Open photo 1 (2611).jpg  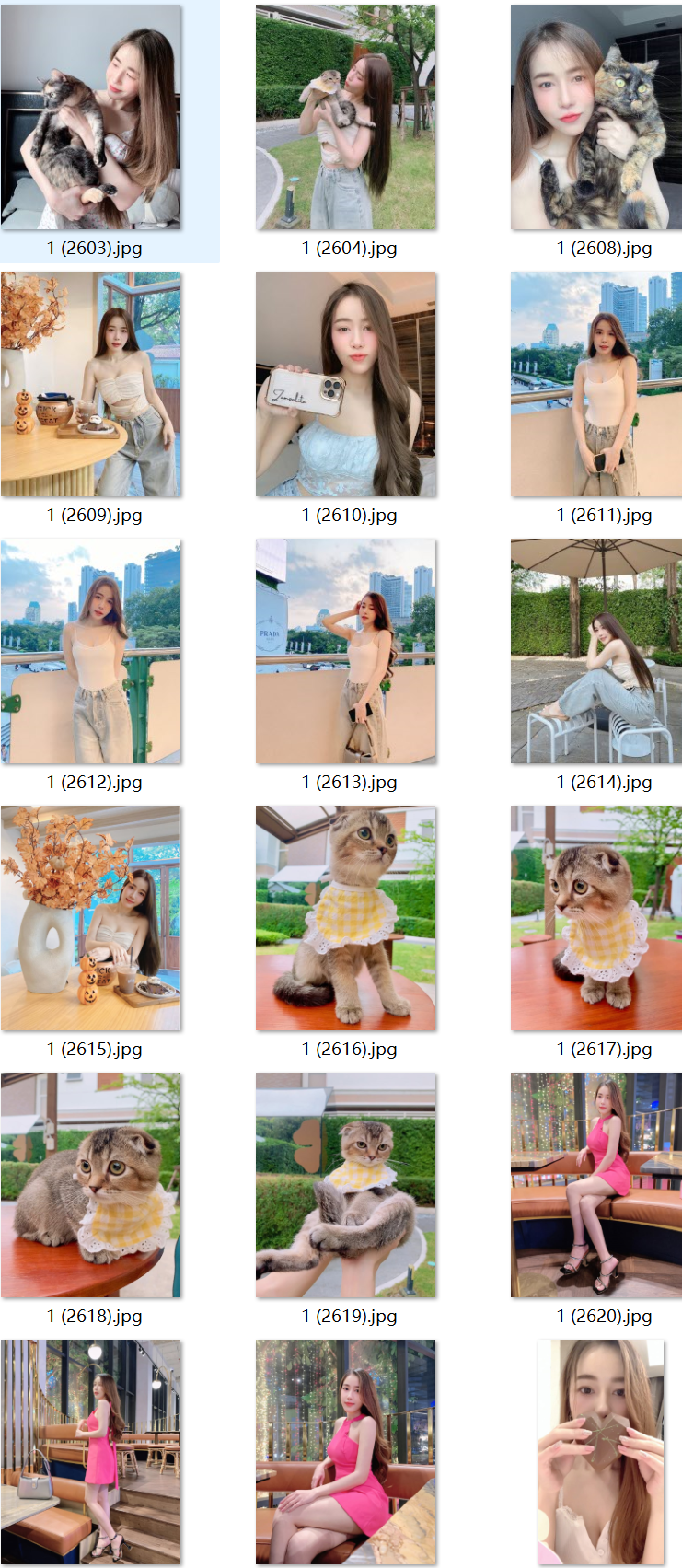pos(596,384)
